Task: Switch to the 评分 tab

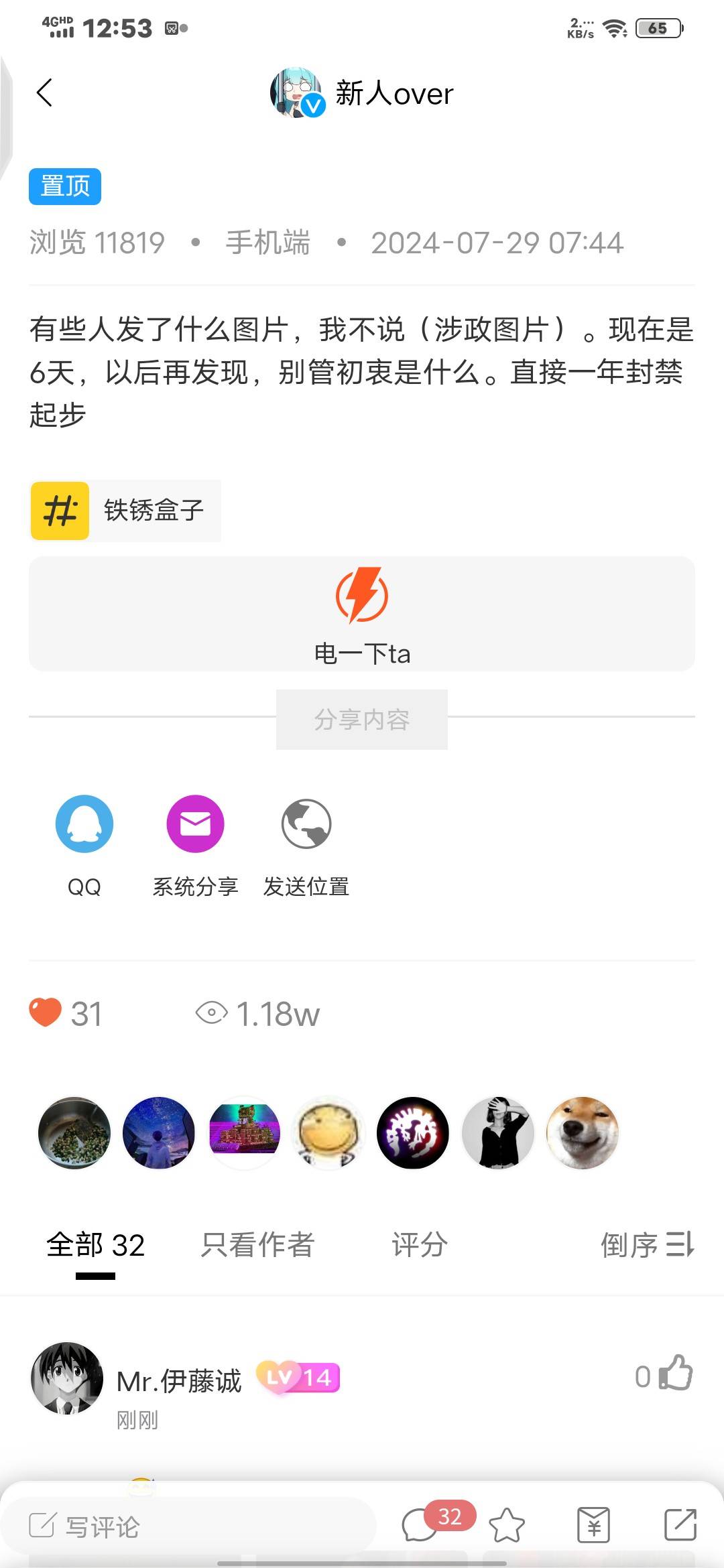Action: (420, 1246)
